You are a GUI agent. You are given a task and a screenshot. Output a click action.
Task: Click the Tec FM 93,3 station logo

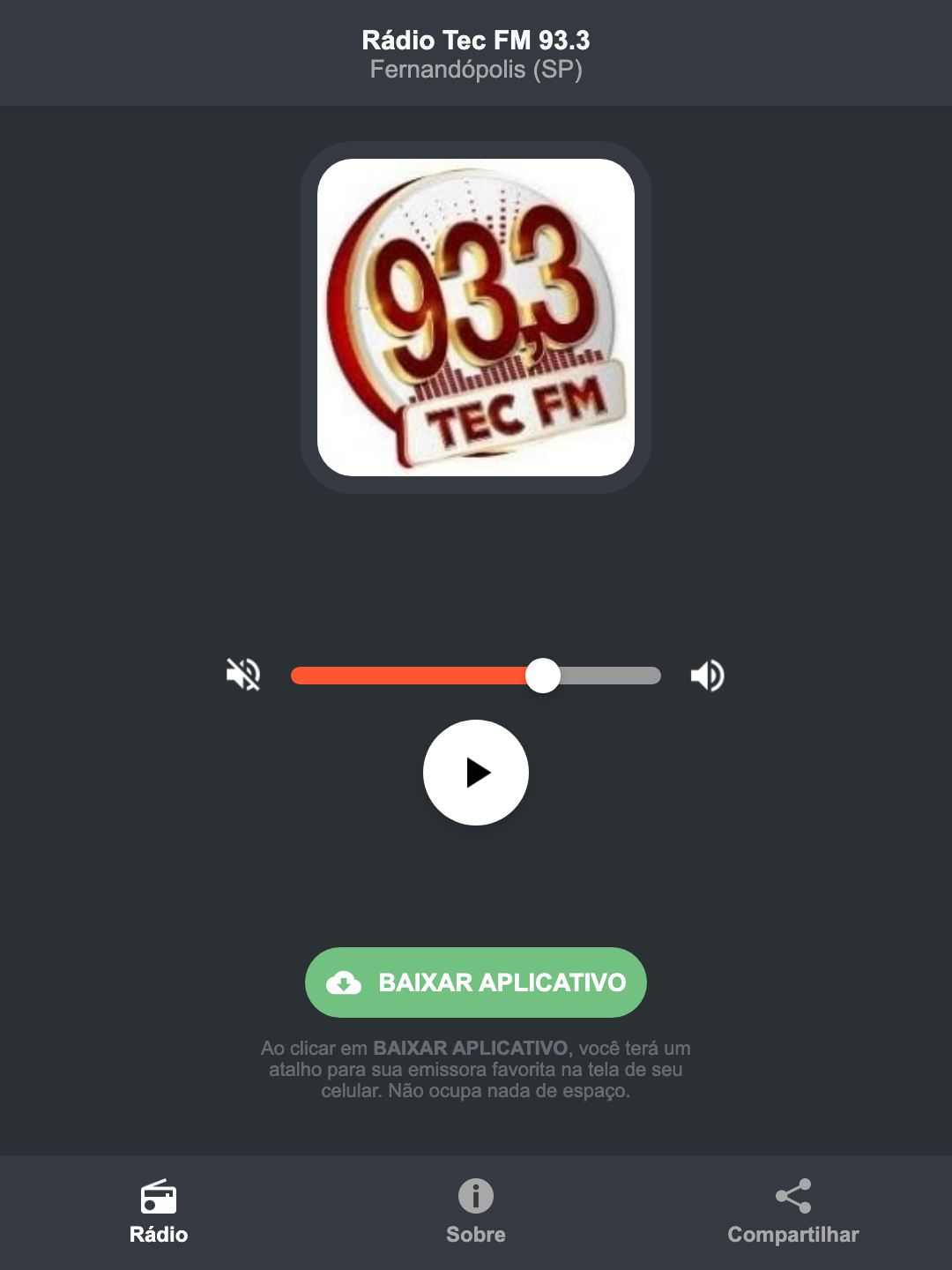point(476,317)
